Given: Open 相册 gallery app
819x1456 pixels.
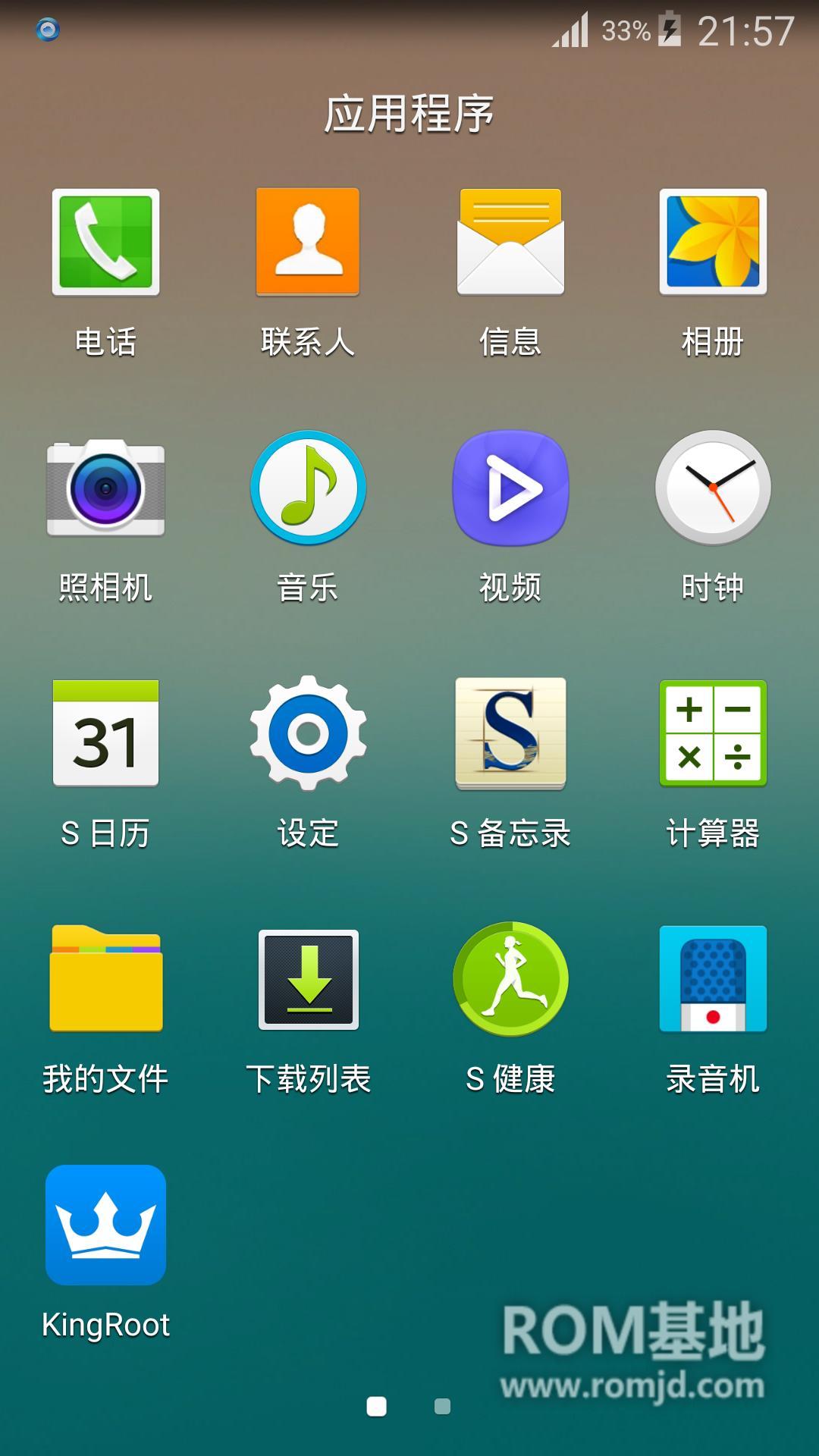Looking at the screenshot, I should [x=713, y=242].
